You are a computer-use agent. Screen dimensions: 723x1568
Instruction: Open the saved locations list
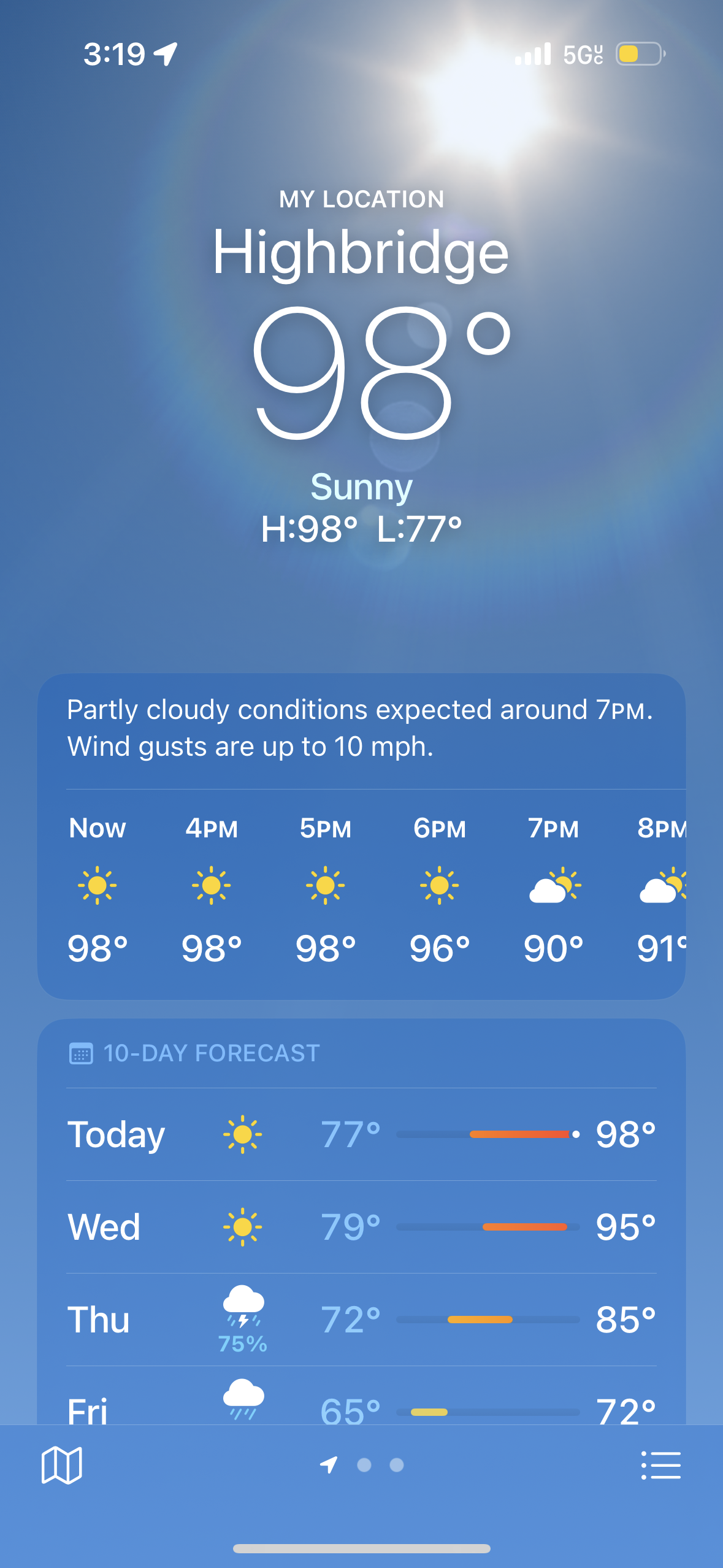point(660,1465)
